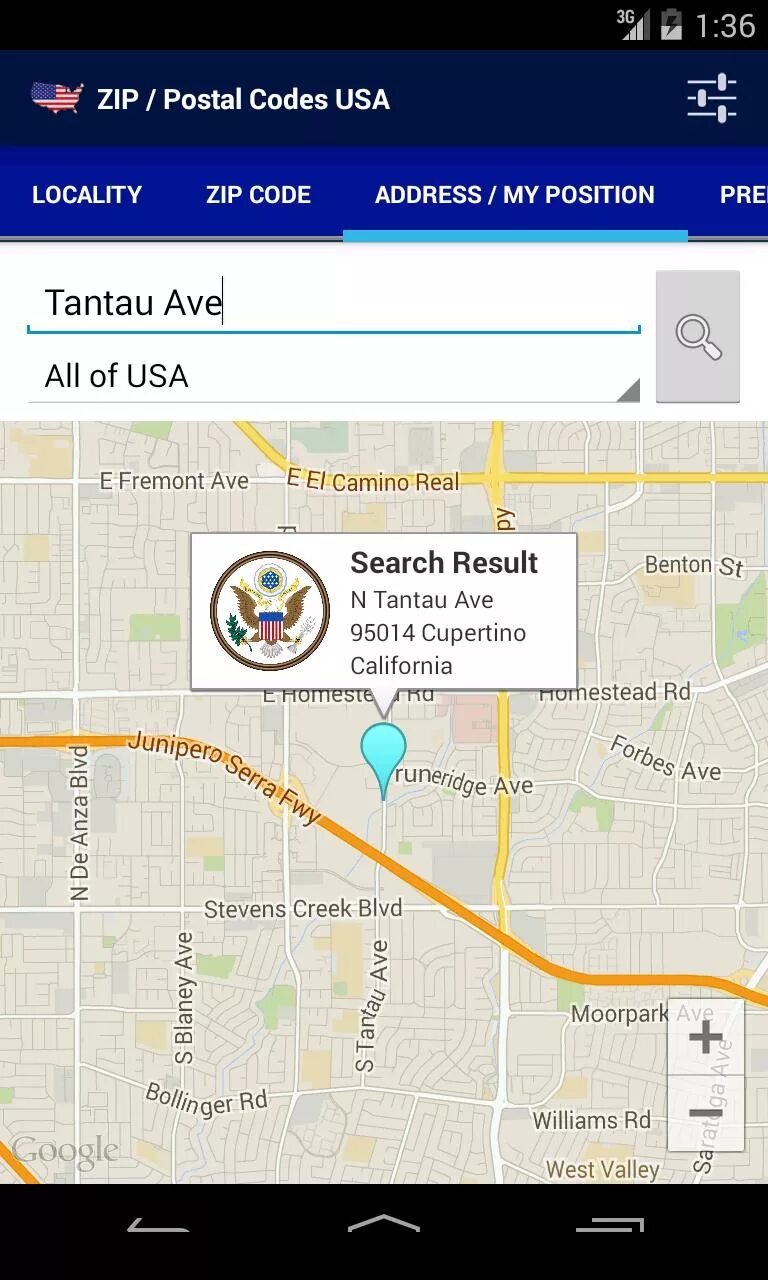Viewport: 768px width, 1280px height.
Task: Open the settings sliders icon
Action: click(x=712, y=99)
